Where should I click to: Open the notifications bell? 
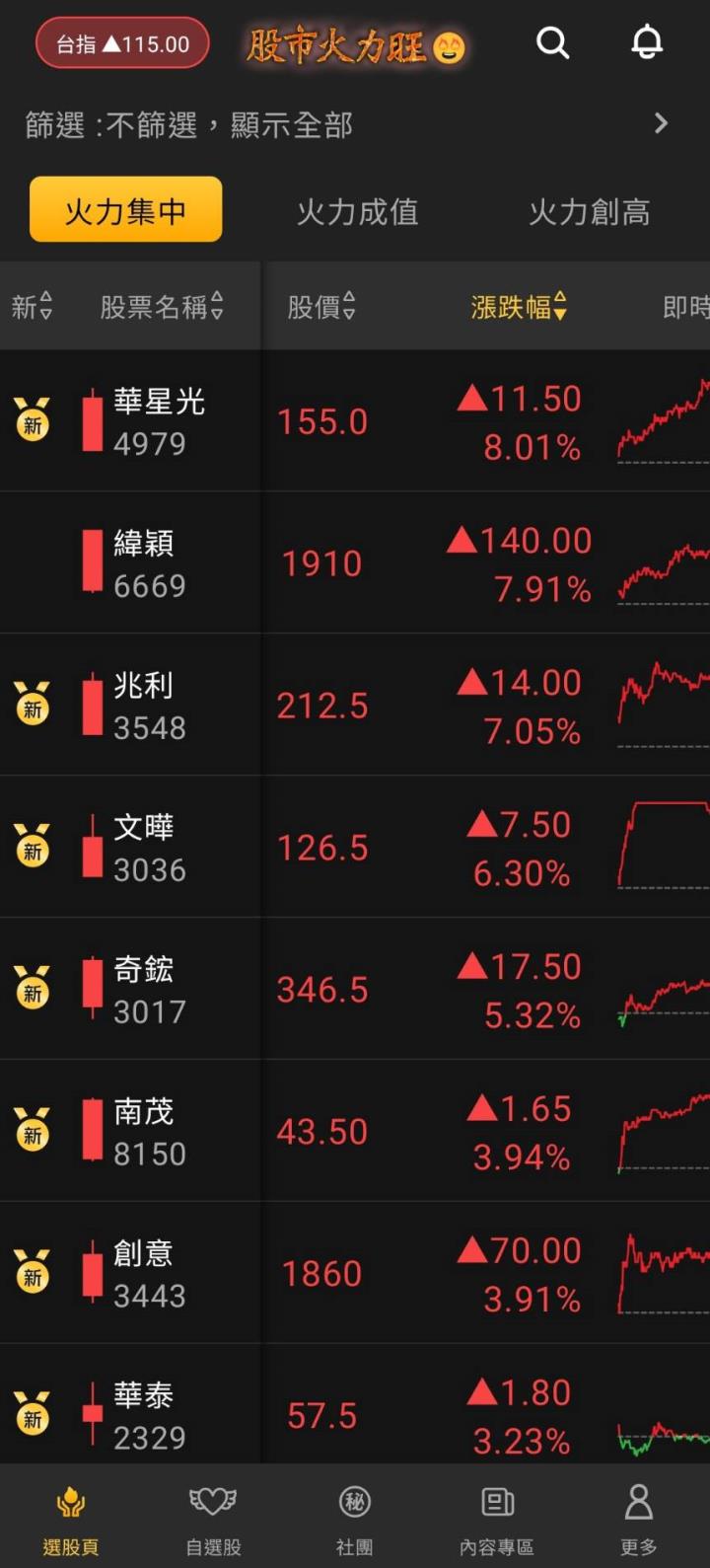[647, 43]
